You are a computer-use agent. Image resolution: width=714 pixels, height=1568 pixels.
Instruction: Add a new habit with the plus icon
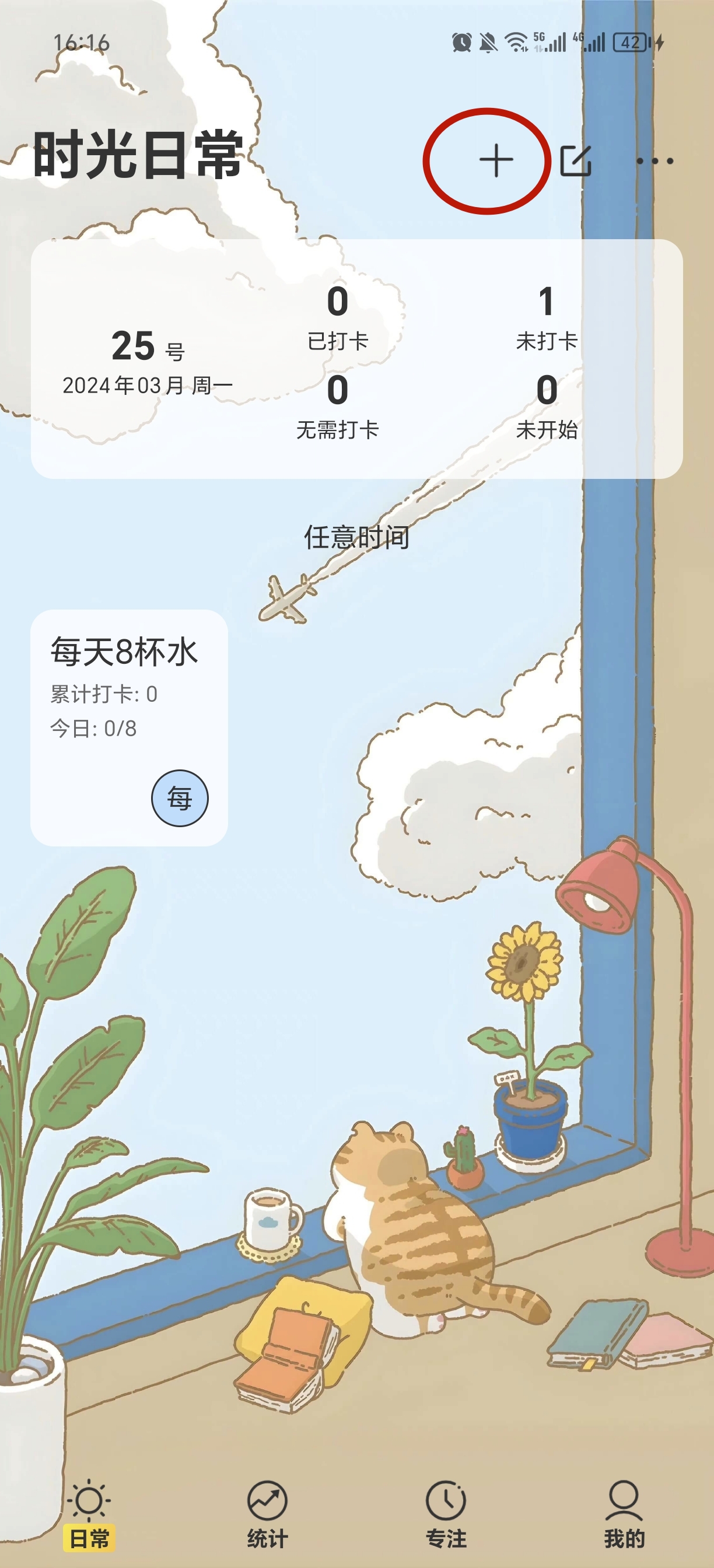pyautogui.click(x=496, y=162)
